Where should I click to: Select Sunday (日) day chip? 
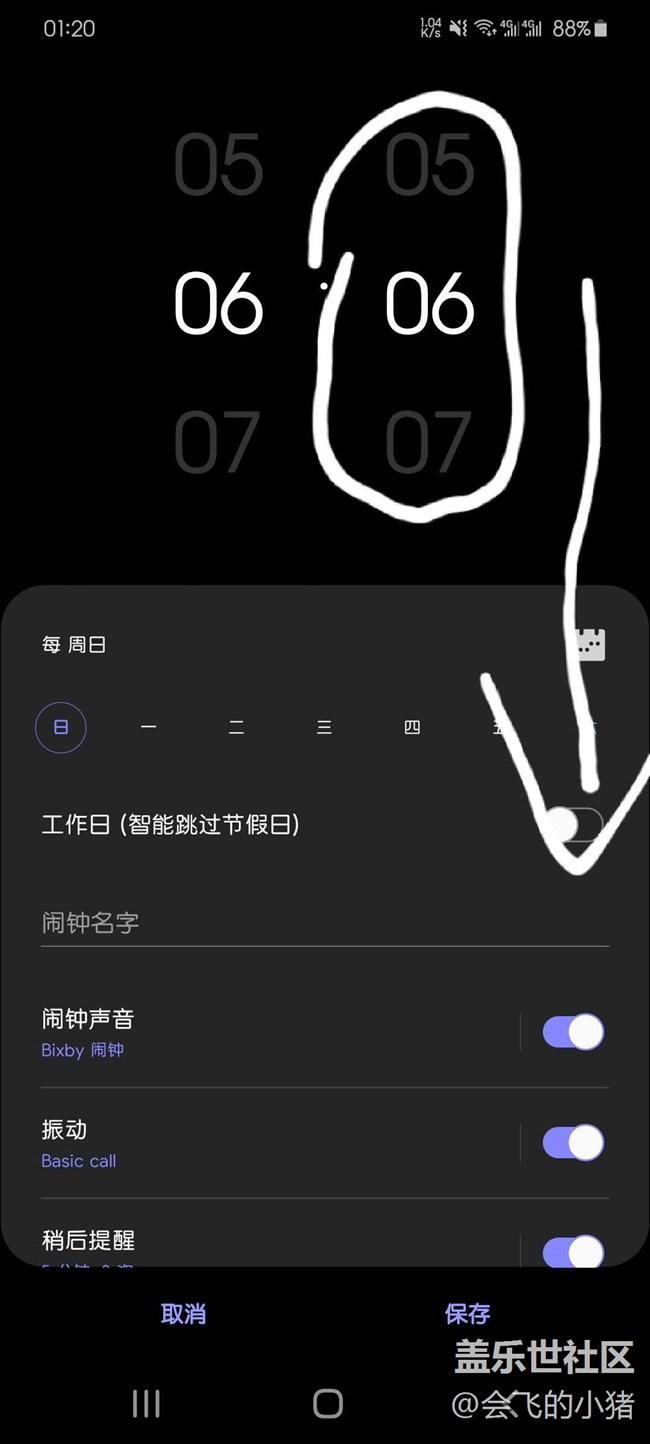[x=61, y=728]
